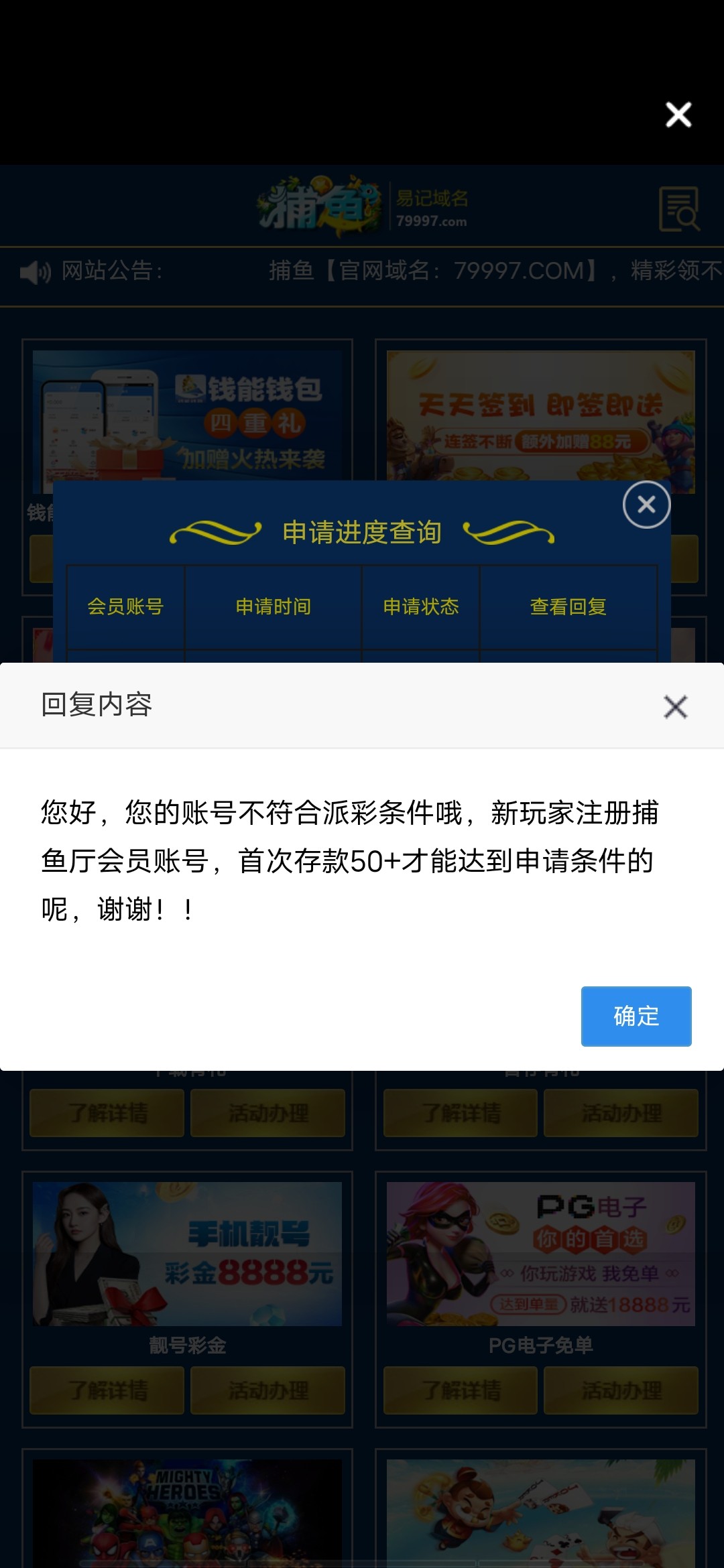The image size is (724, 1568).
Task: Select the 查看回复 column header
Action: (x=568, y=606)
